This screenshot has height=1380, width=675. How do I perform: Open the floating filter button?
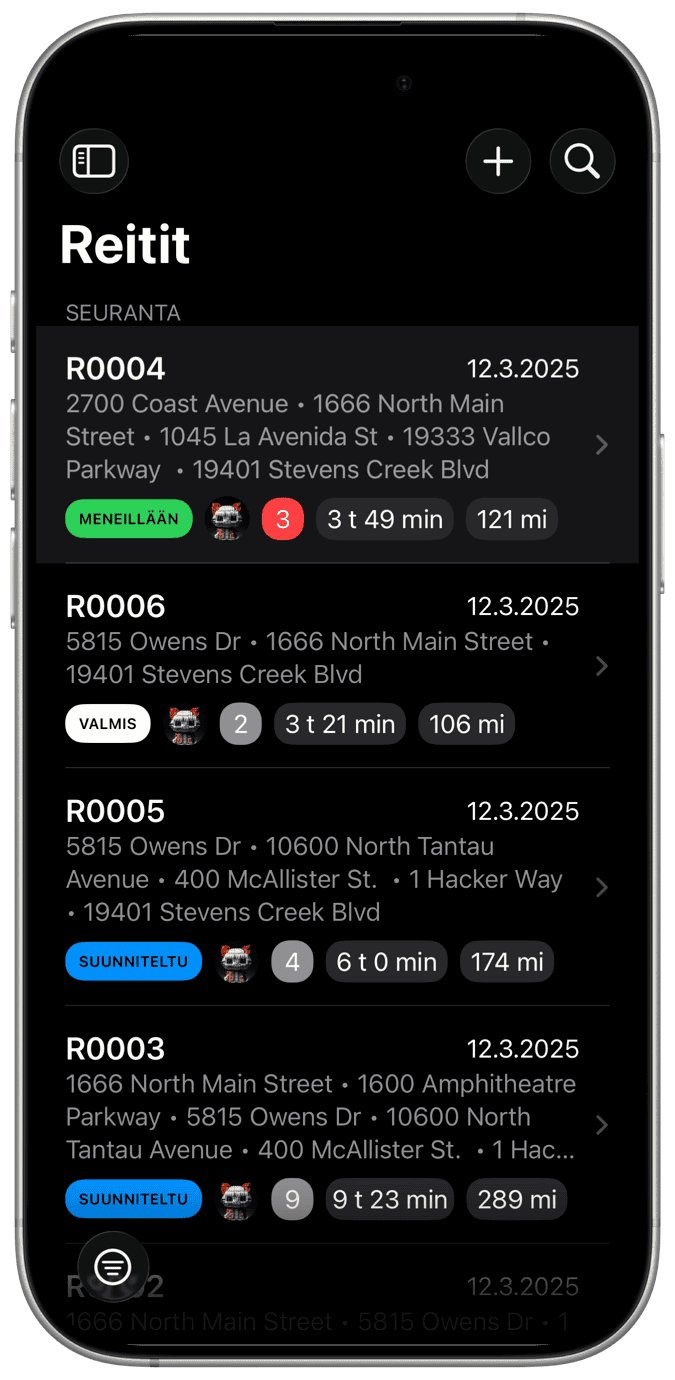click(113, 1267)
